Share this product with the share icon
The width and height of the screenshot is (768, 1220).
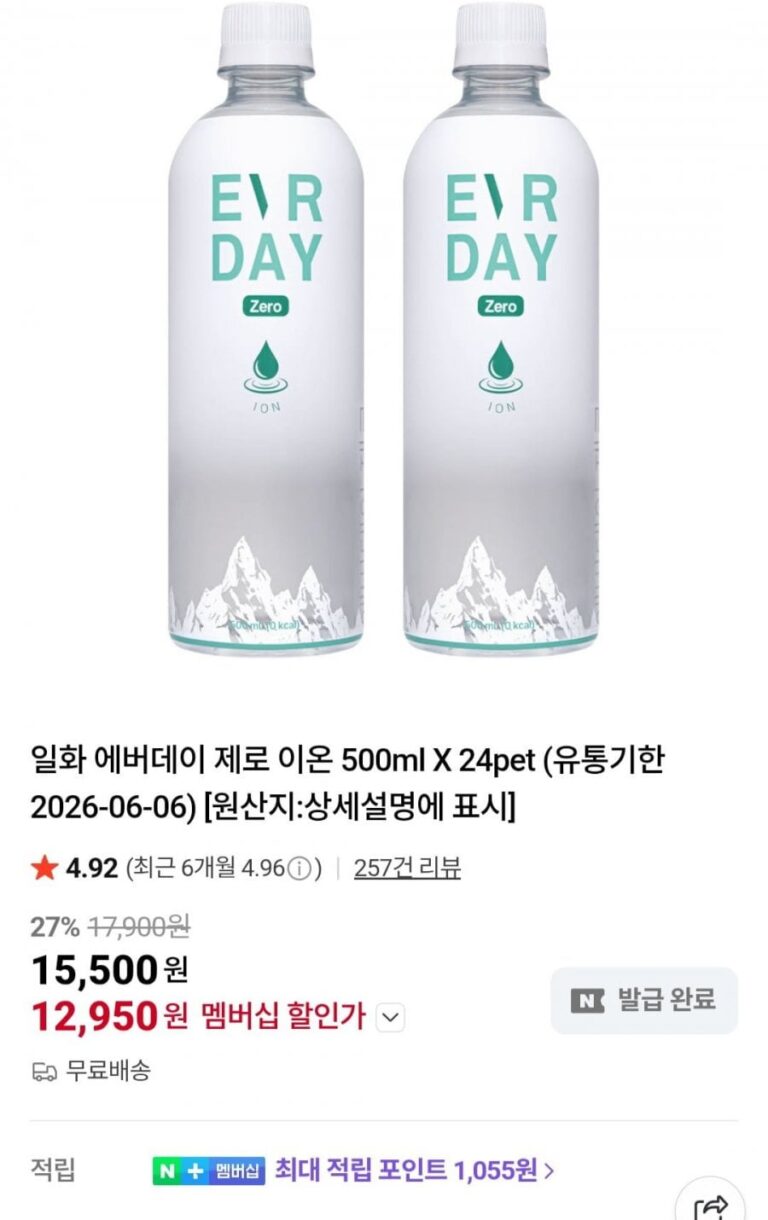click(x=710, y=1206)
